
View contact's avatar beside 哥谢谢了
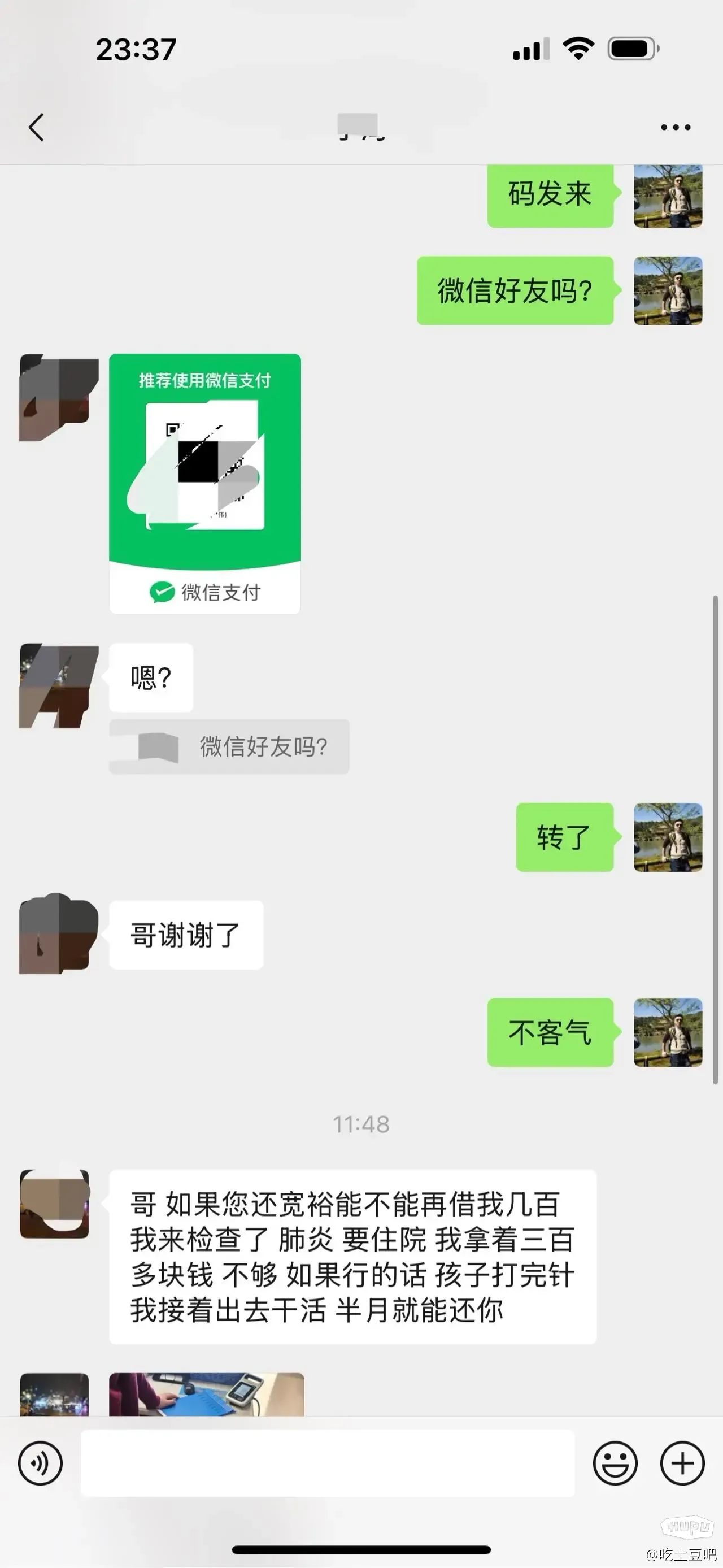[58, 935]
